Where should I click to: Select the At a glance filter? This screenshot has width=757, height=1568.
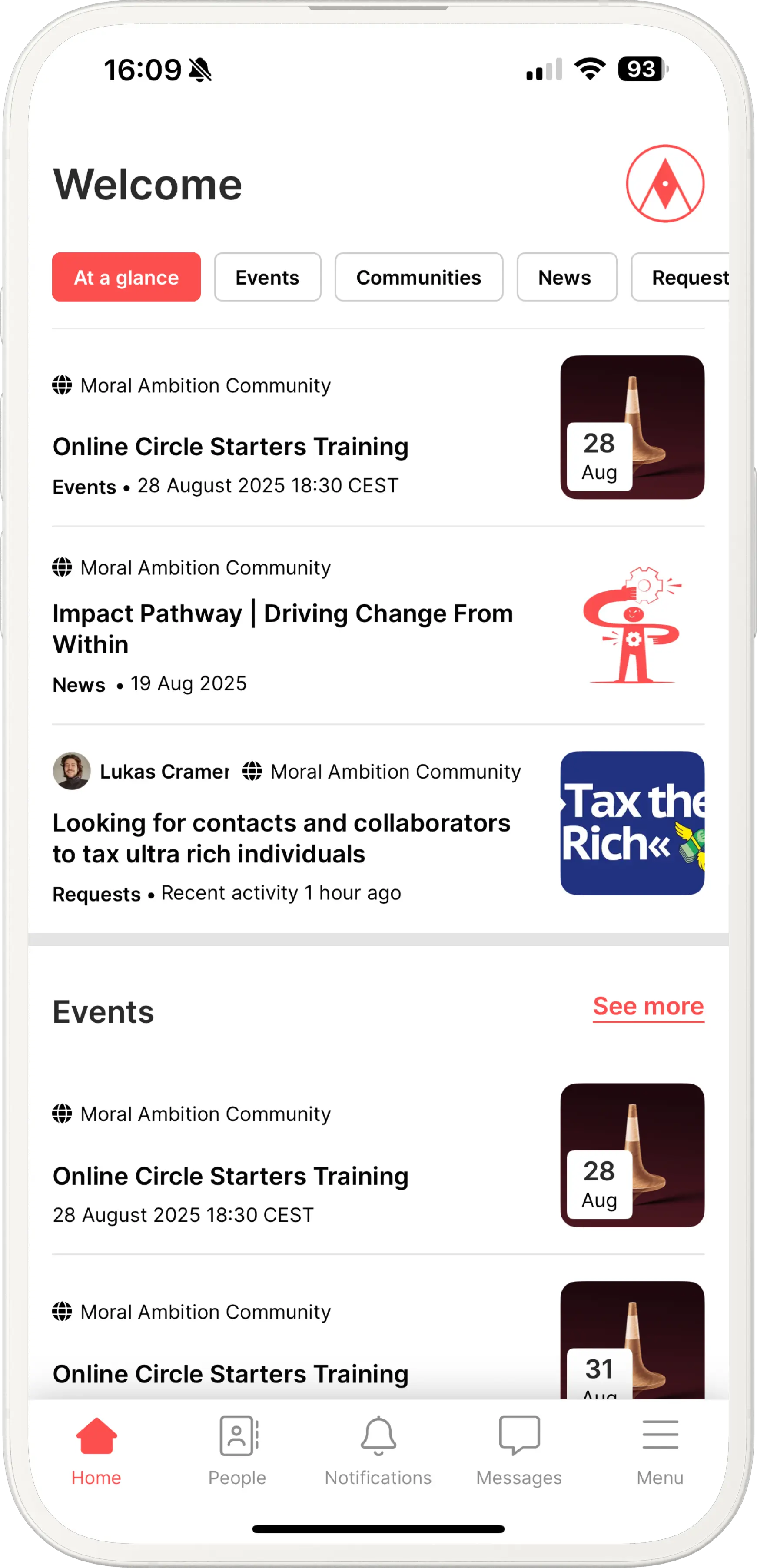coord(126,277)
